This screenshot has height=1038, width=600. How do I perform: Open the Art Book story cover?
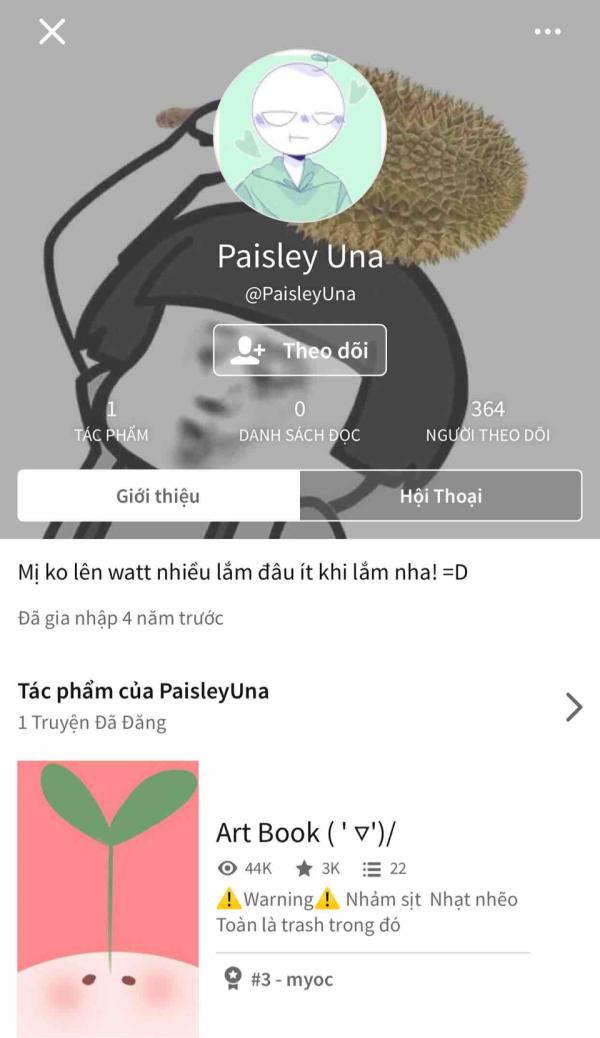(108, 899)
